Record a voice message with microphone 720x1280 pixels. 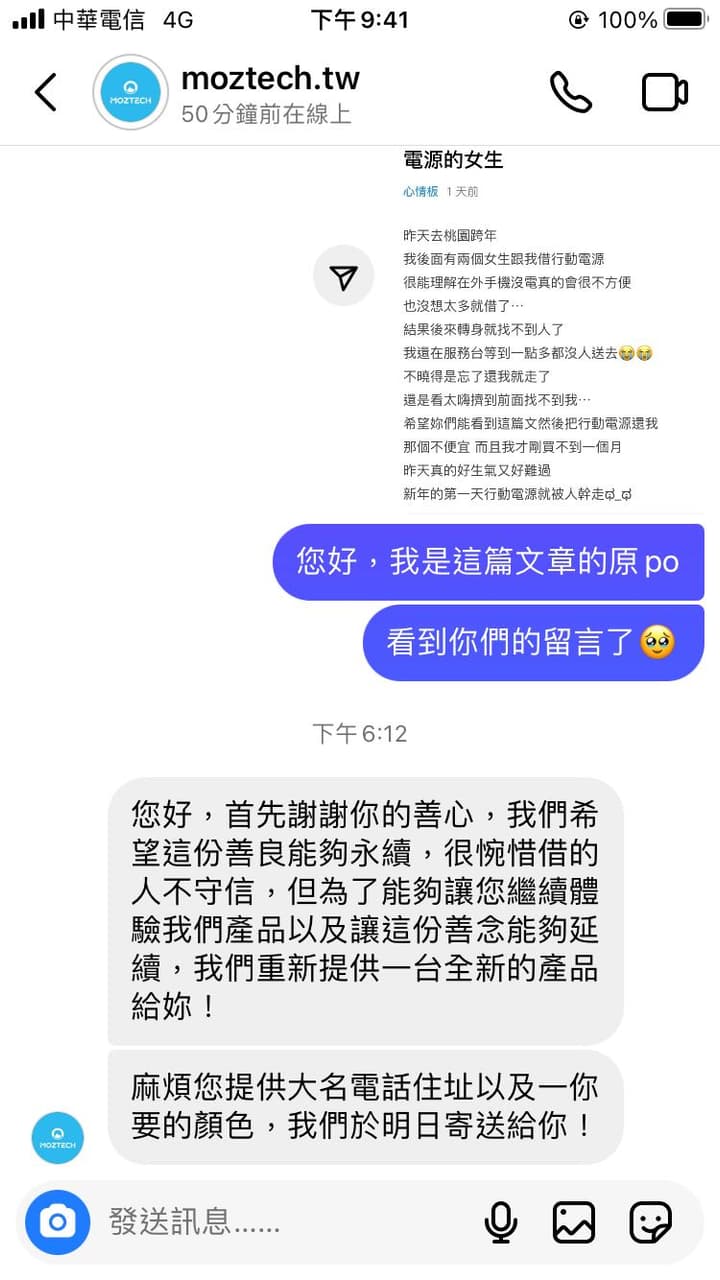pyautogui.click(x=500, y=1222)
